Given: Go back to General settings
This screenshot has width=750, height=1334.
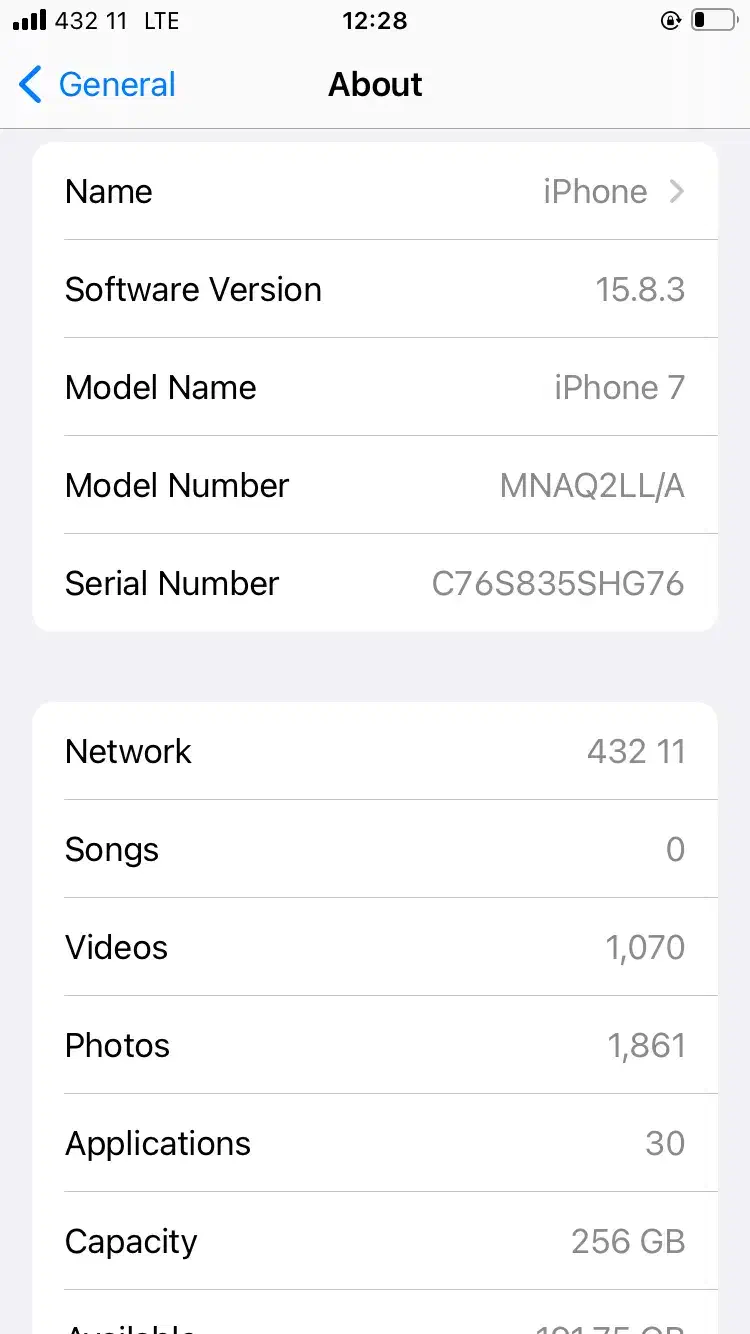Looking at the screenshot, I should (x=98, y=85).
